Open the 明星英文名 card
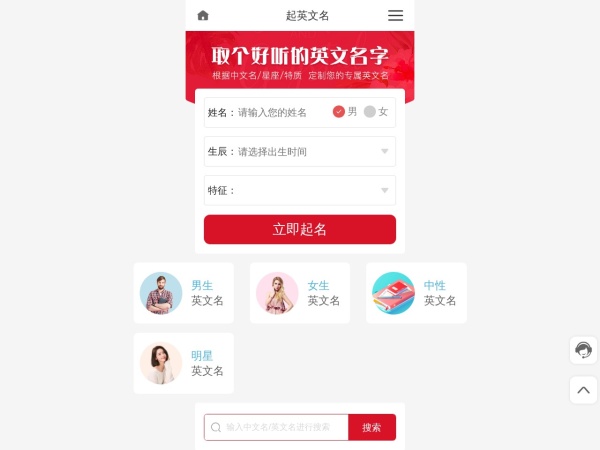 183,363
